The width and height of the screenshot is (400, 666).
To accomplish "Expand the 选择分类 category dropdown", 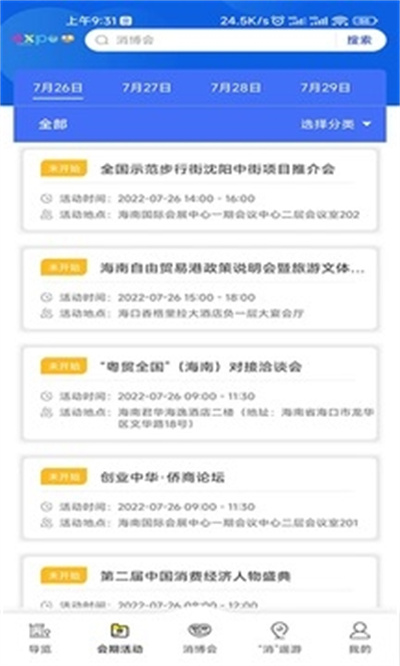I will point(336,124).
